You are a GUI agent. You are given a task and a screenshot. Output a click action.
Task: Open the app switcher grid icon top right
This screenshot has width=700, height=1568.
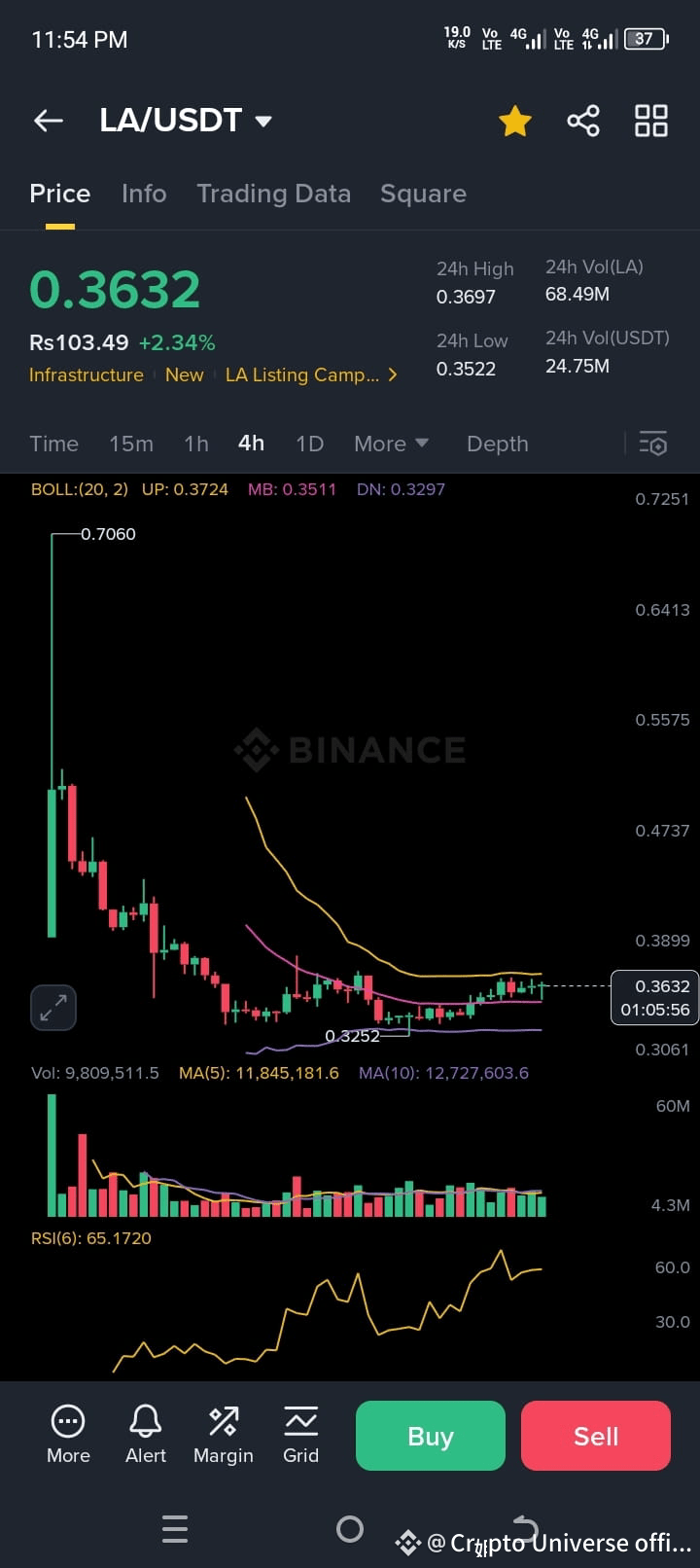coord(649,121)
